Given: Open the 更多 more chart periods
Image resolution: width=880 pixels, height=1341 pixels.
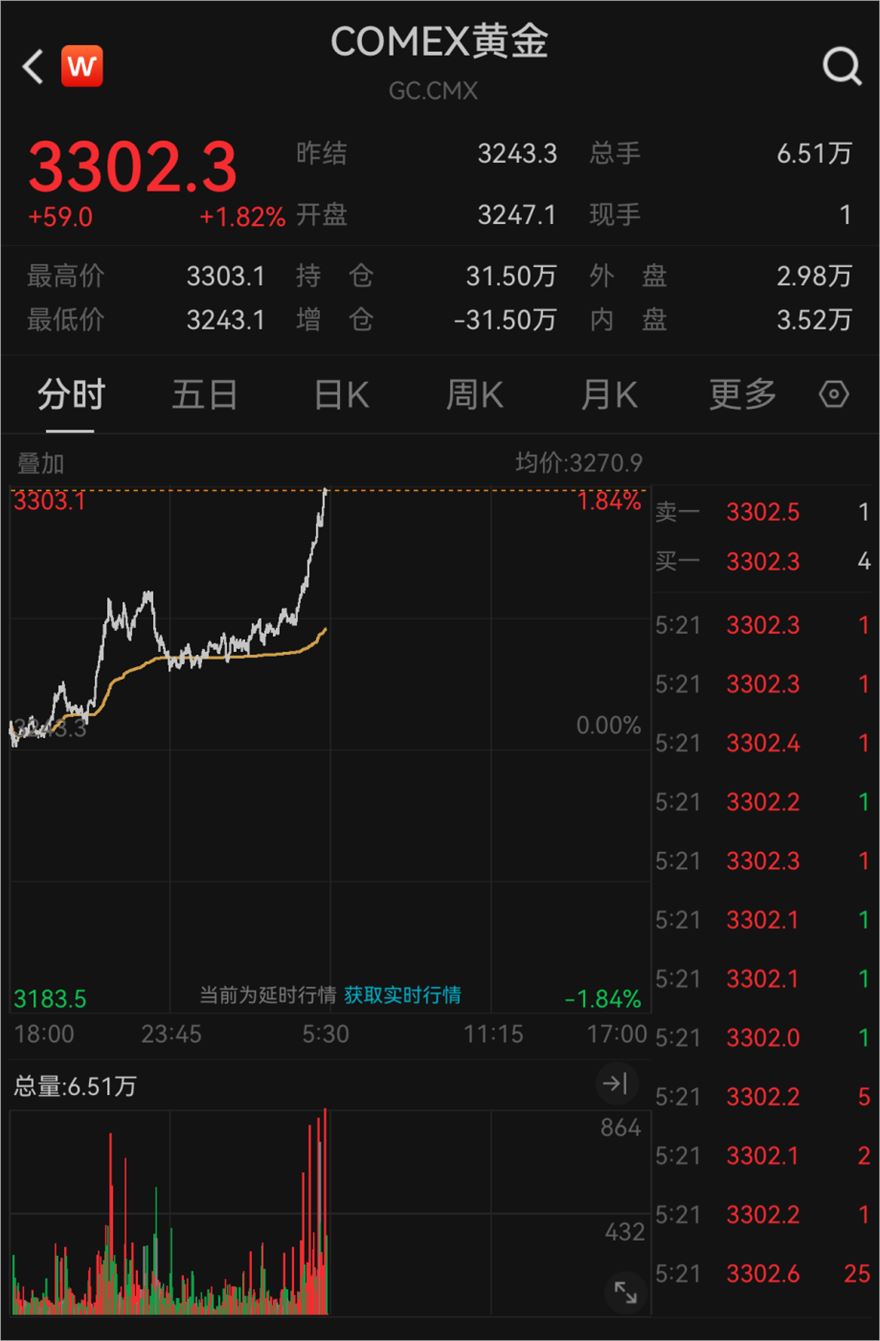Looking at the screenshot, I should point(742,395).
